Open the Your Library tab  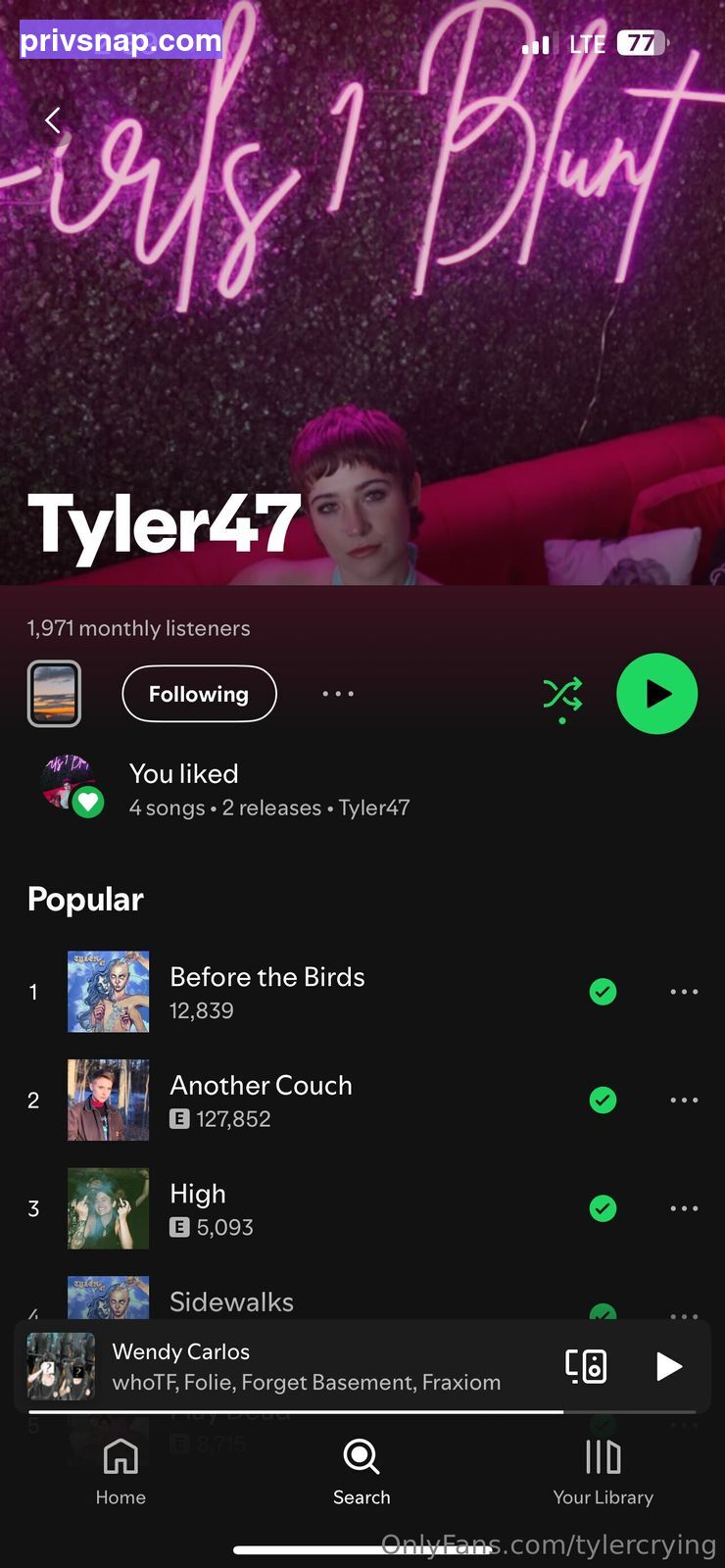(x=603, y=1472)
